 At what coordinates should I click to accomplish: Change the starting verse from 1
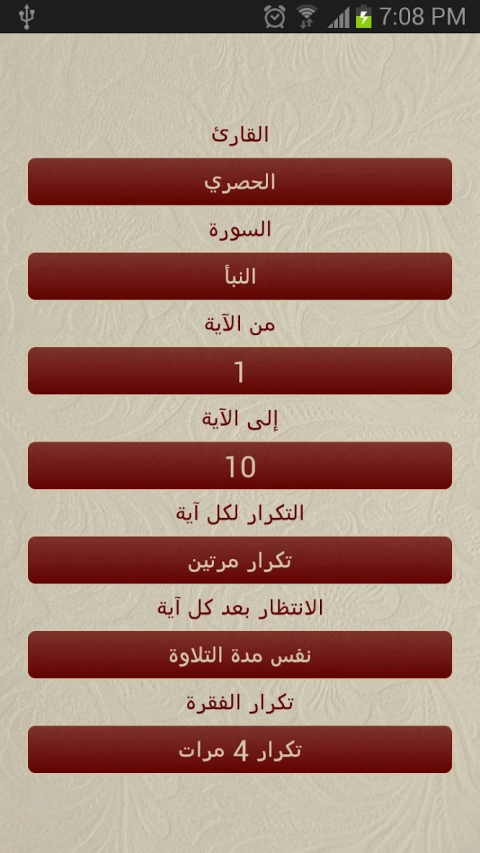pos(240,371)
